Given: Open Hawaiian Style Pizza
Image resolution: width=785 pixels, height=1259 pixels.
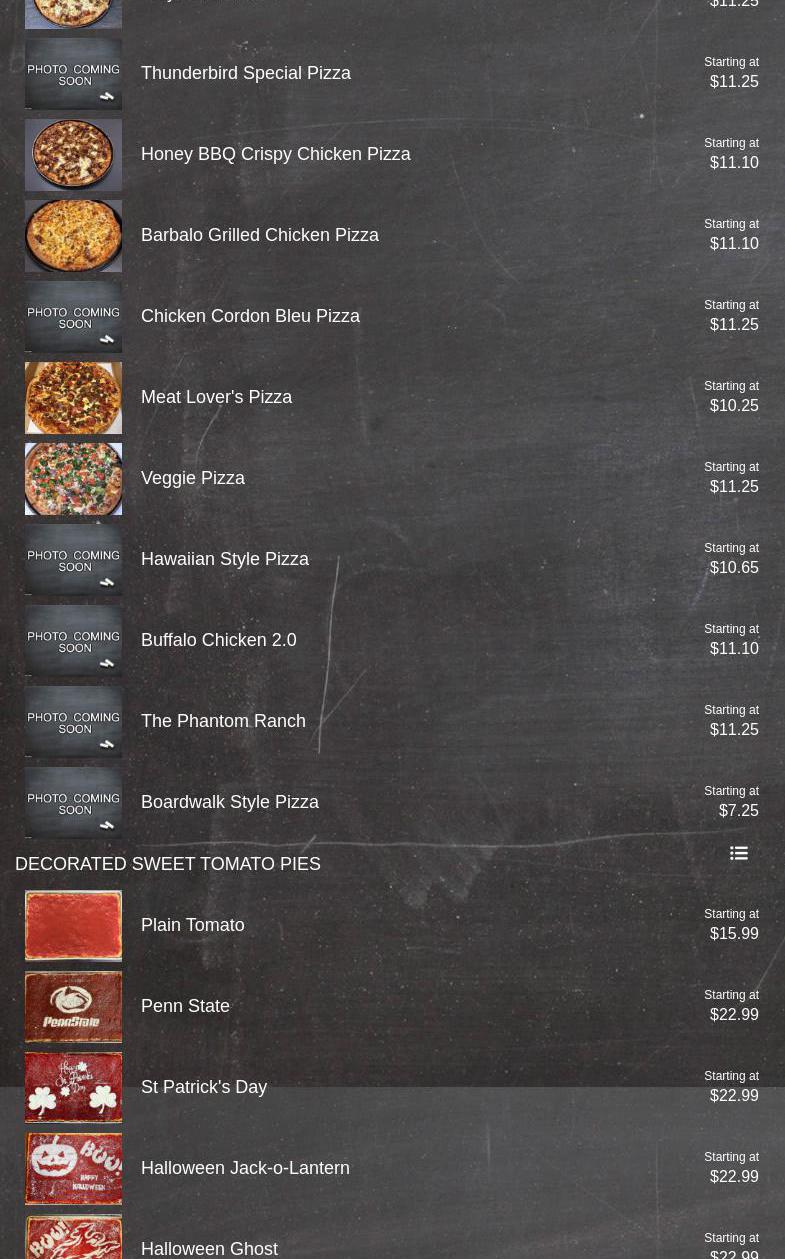Looking at the screenshot, I should click(x=224, y=559).
